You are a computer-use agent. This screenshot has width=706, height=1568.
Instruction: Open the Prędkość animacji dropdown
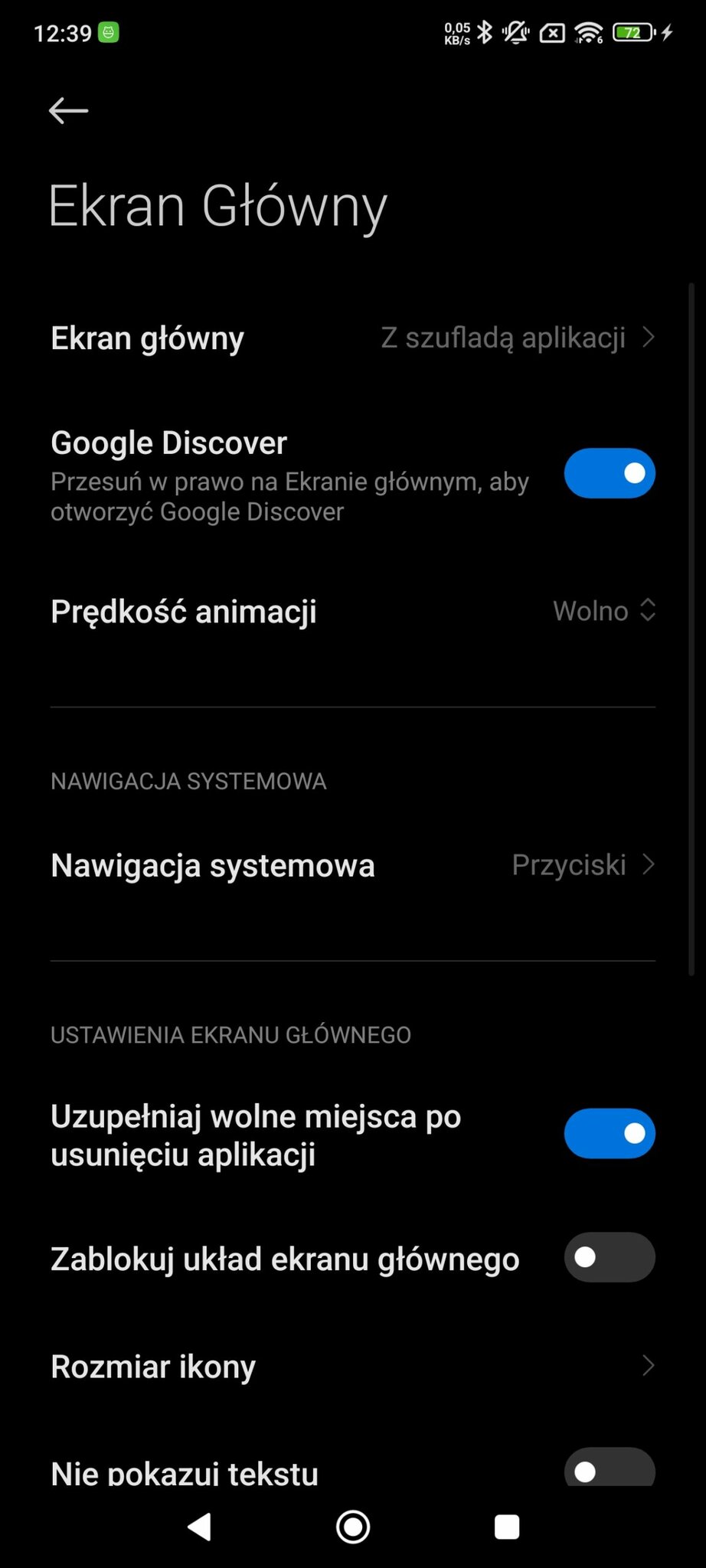(603, 611)
